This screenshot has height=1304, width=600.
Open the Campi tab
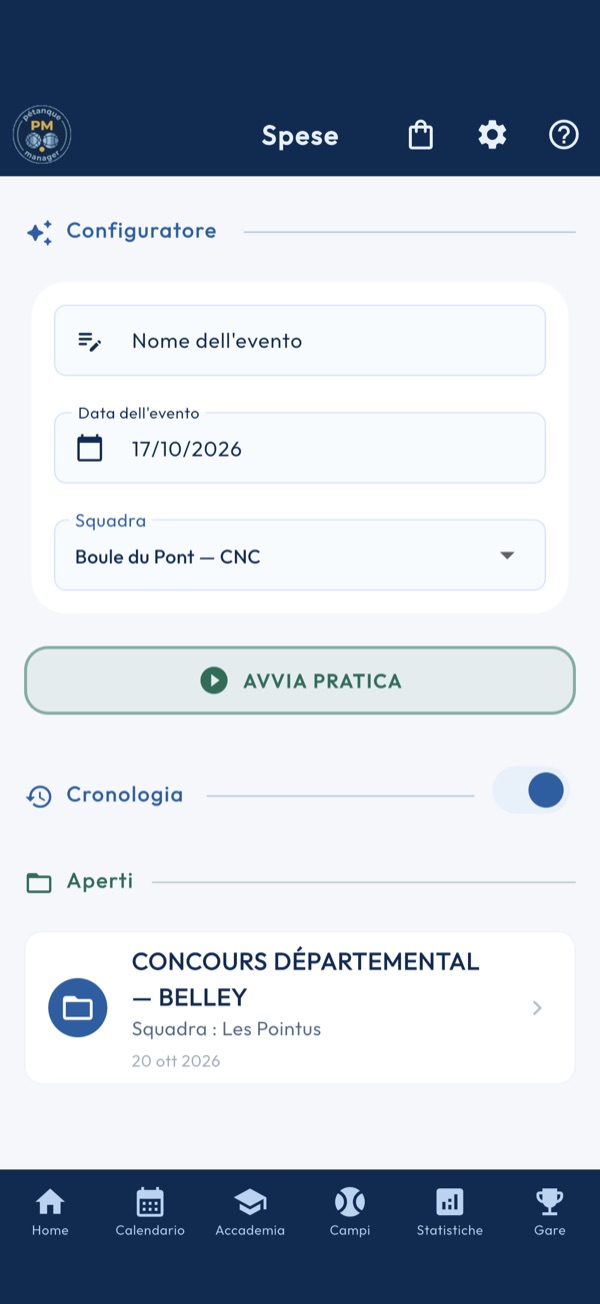(x=350, y=1213)
